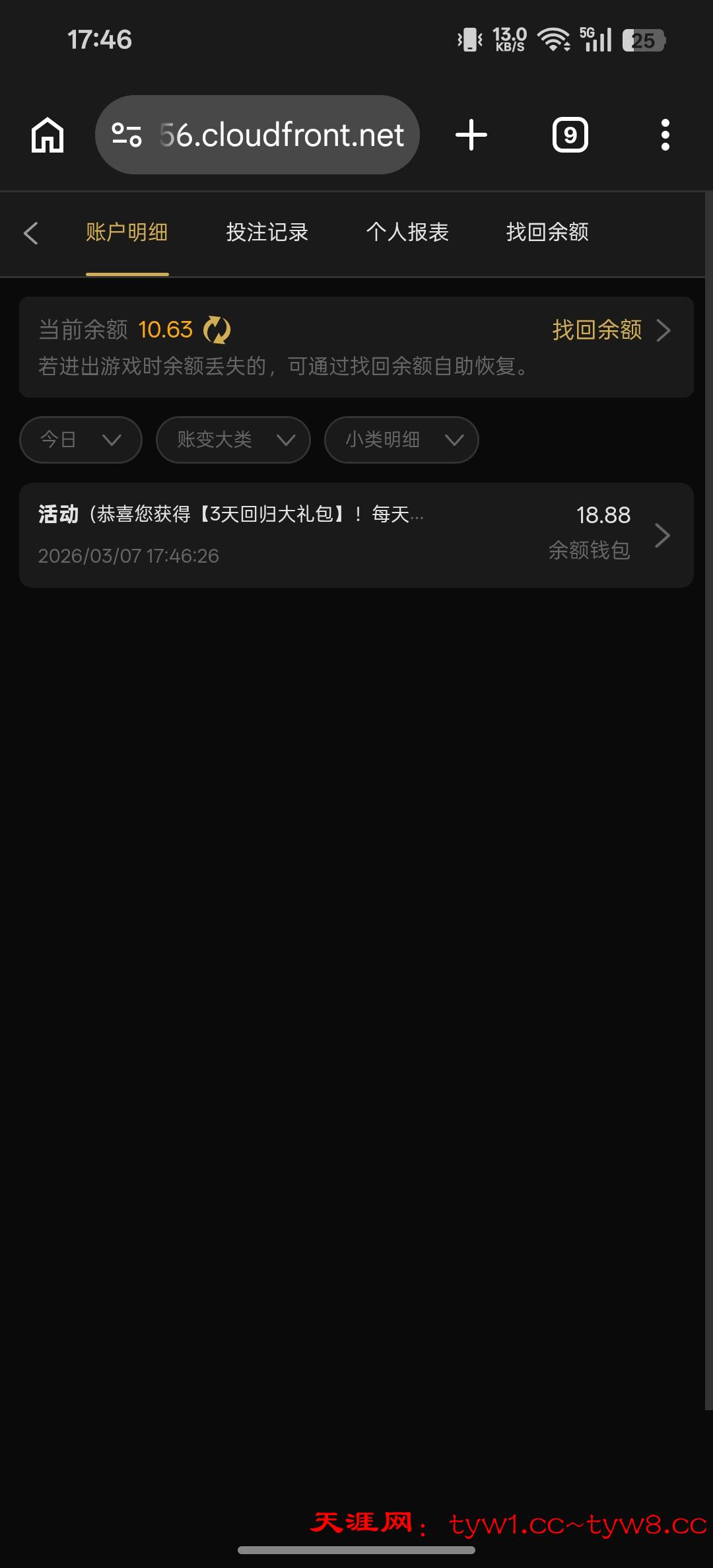Expand the 小类明细 dropdown
Screen dimensions: 713x1568
tap(401, 440)
